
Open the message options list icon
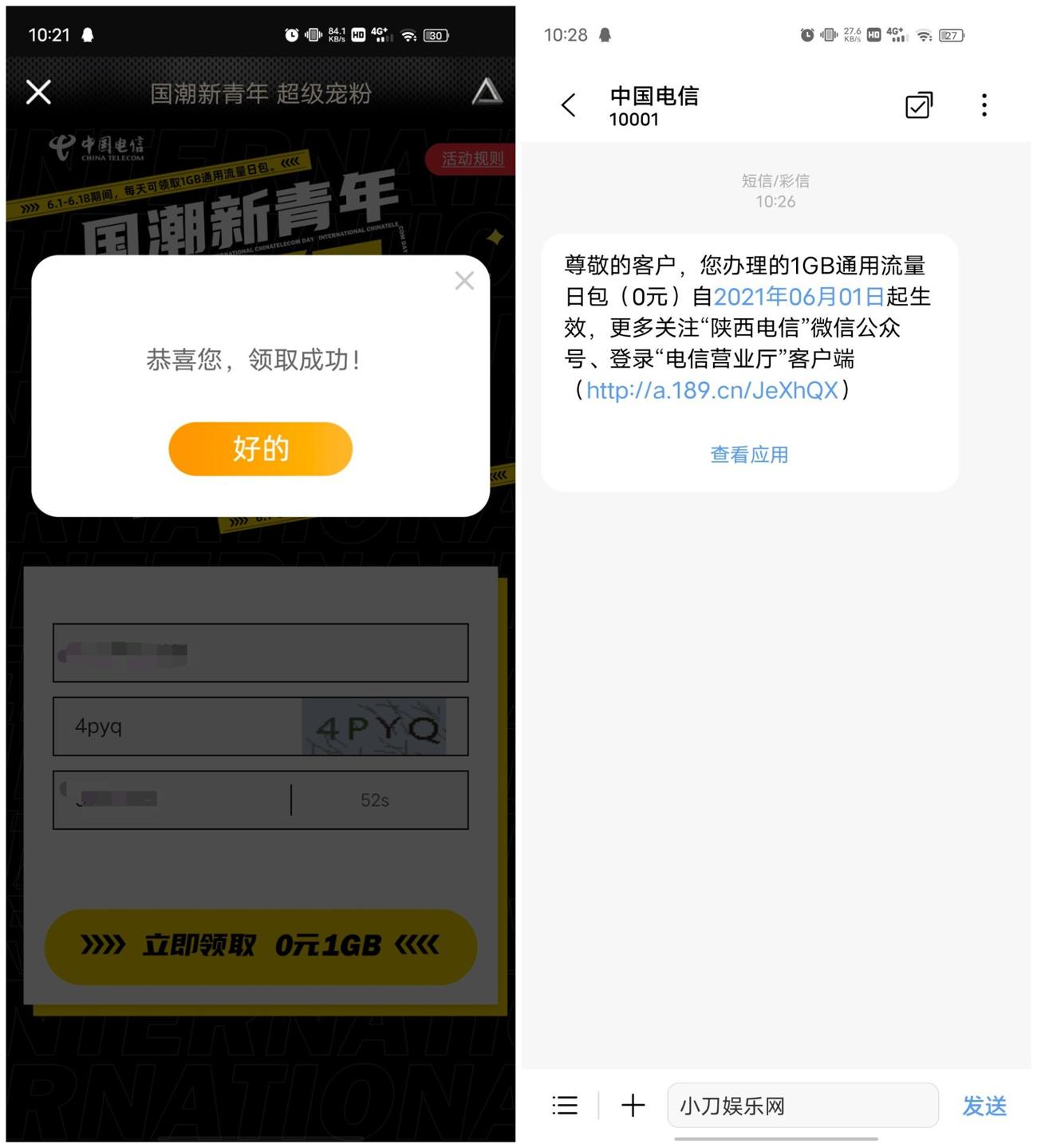[x=565, y=1106]
